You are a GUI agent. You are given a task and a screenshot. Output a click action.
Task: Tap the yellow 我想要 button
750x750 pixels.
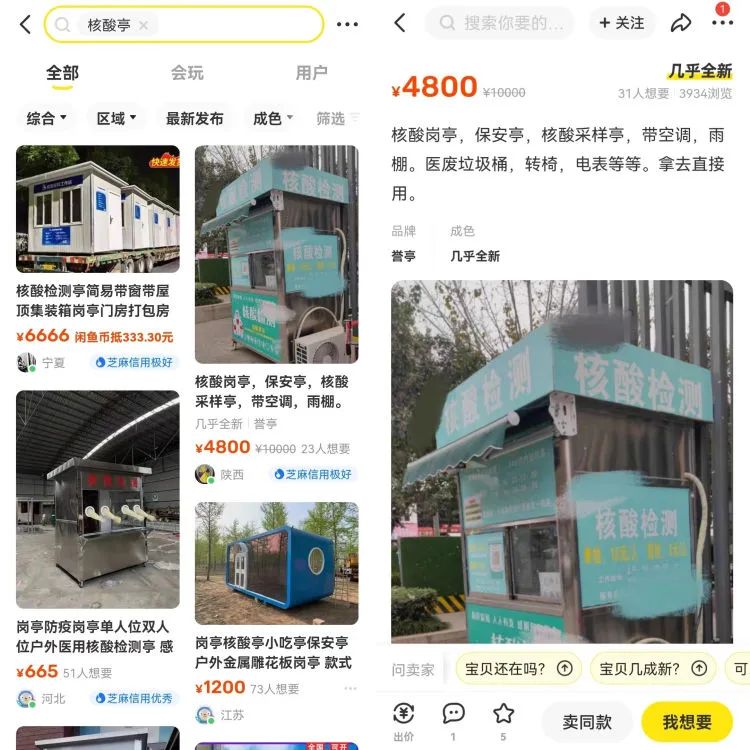click(x=687, y=722)
